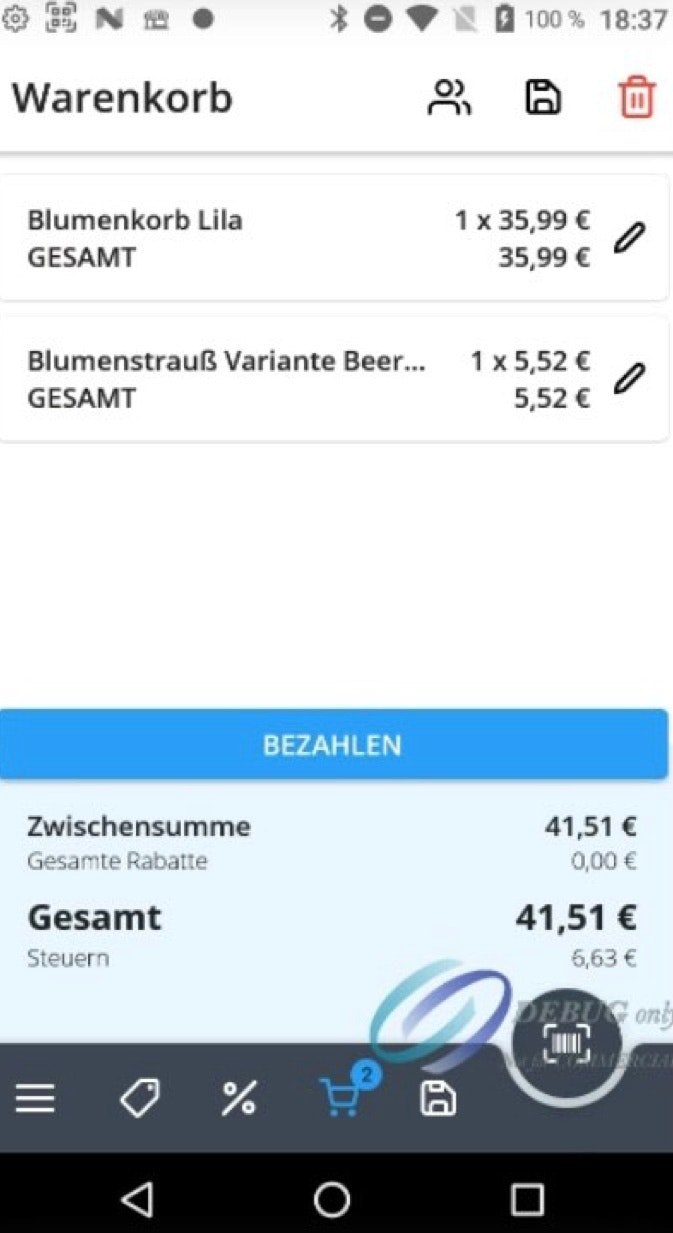Image resolution: width=673 pixels, height=1233 pixels.
Task: Delete the cart with the red trash icon
Action: 637,98
